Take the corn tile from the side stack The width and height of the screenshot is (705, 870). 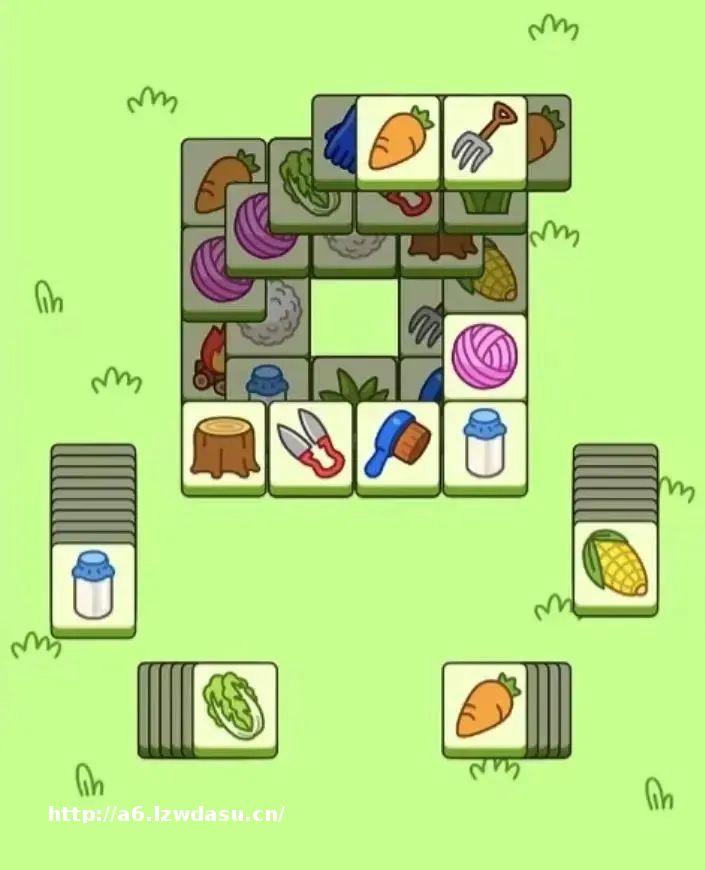[x=615, y=566]
